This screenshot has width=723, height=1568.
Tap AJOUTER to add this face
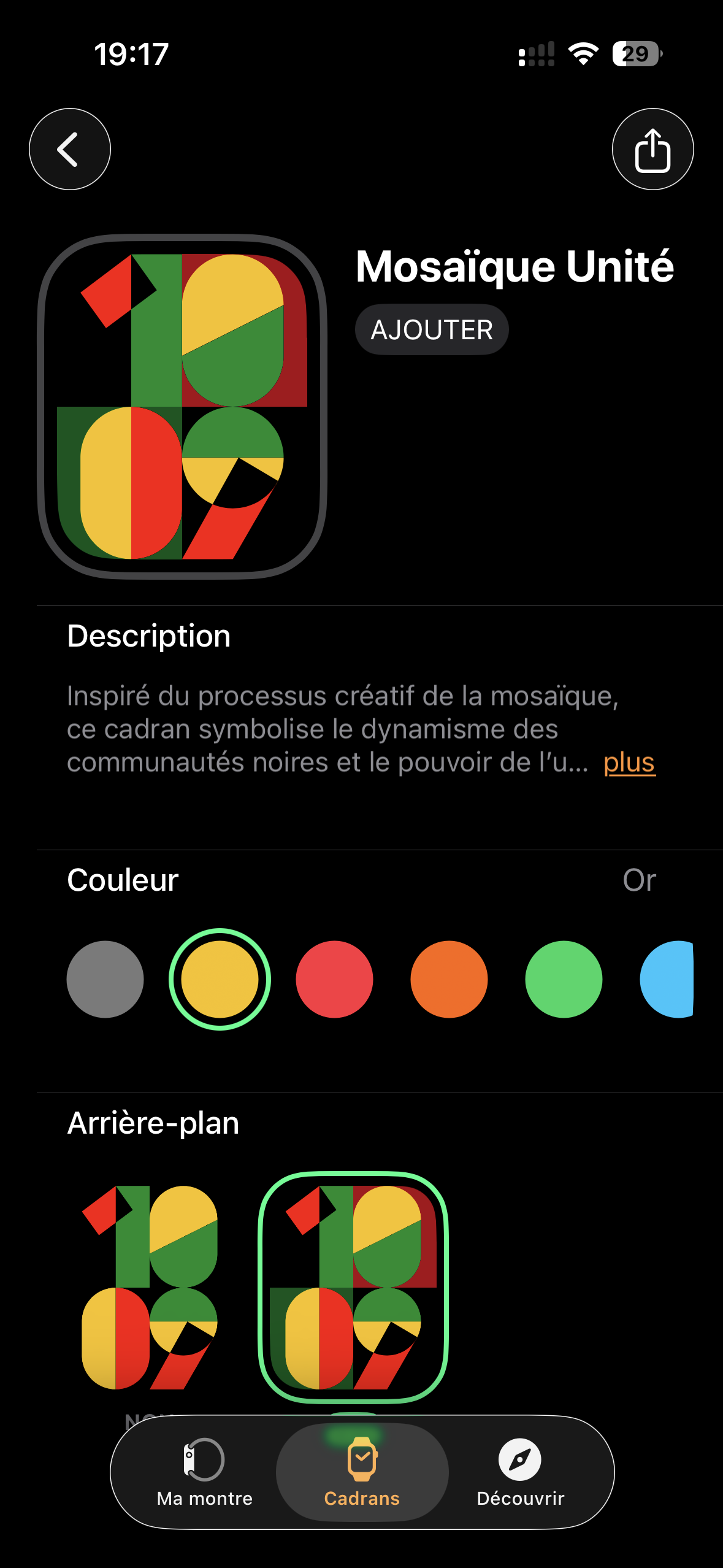(432, 330)
